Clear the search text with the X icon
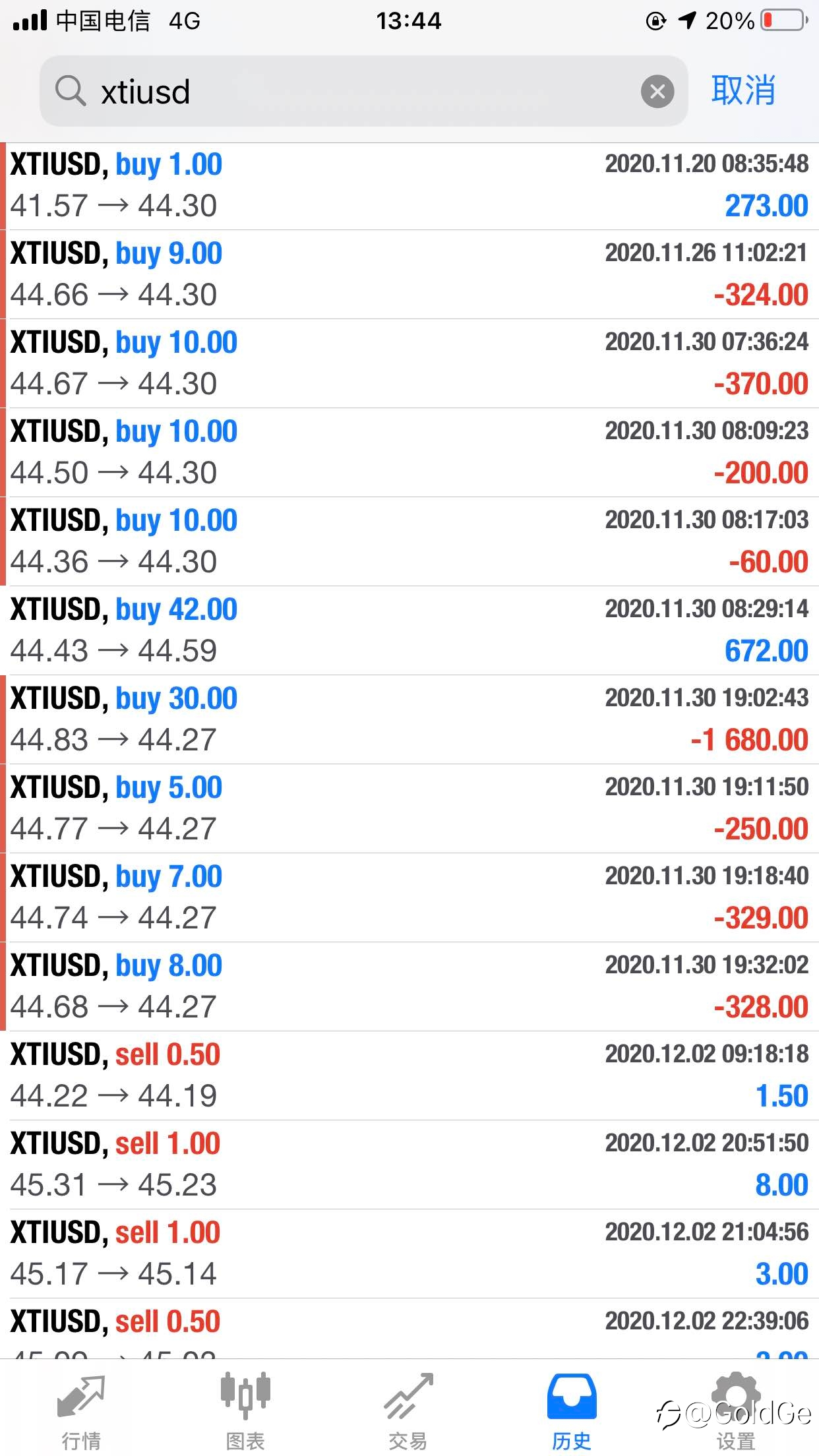Viewport: 819px width, 1456px height. click(x=657, y=91)
